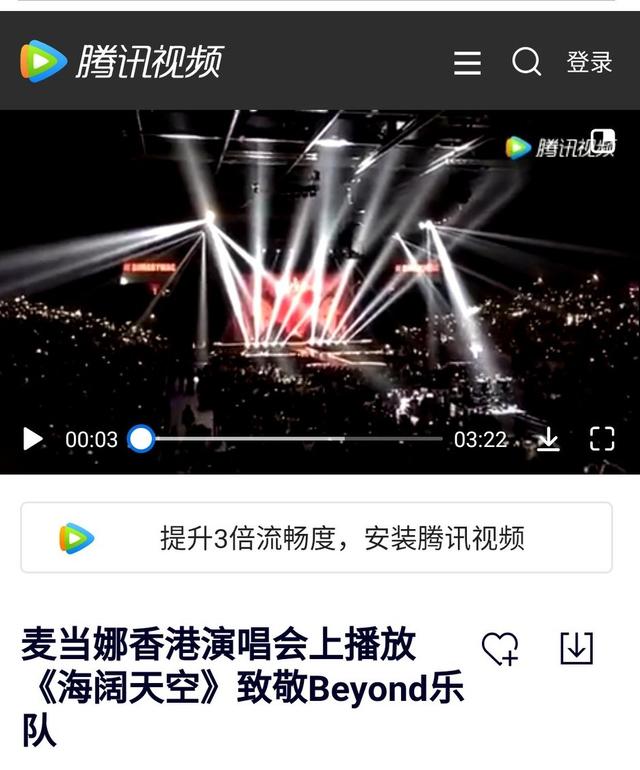Tap 登录 to log in
Viewport: 640px width, 770px height.
589,63
